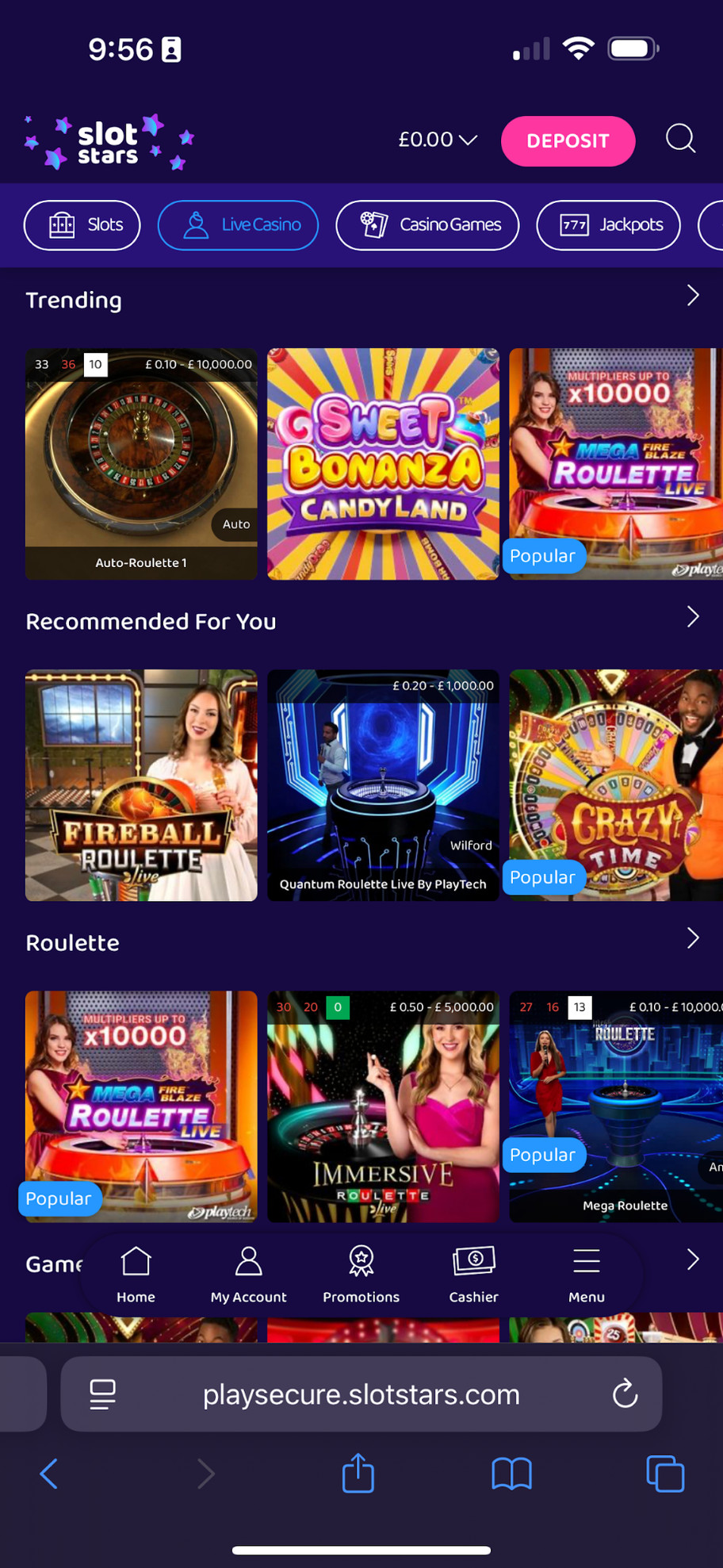Switch to the Promotions tab
The height and width of the screenshot is (1568, 723).
pyautogui.click(x=361, y=1275)
